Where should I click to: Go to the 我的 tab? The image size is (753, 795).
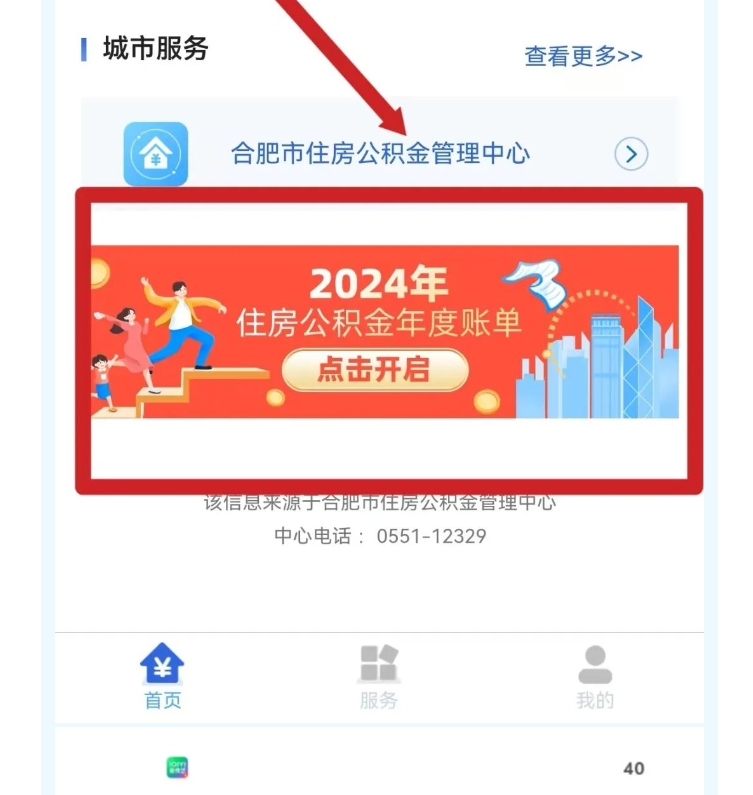(x=595, y=676)
